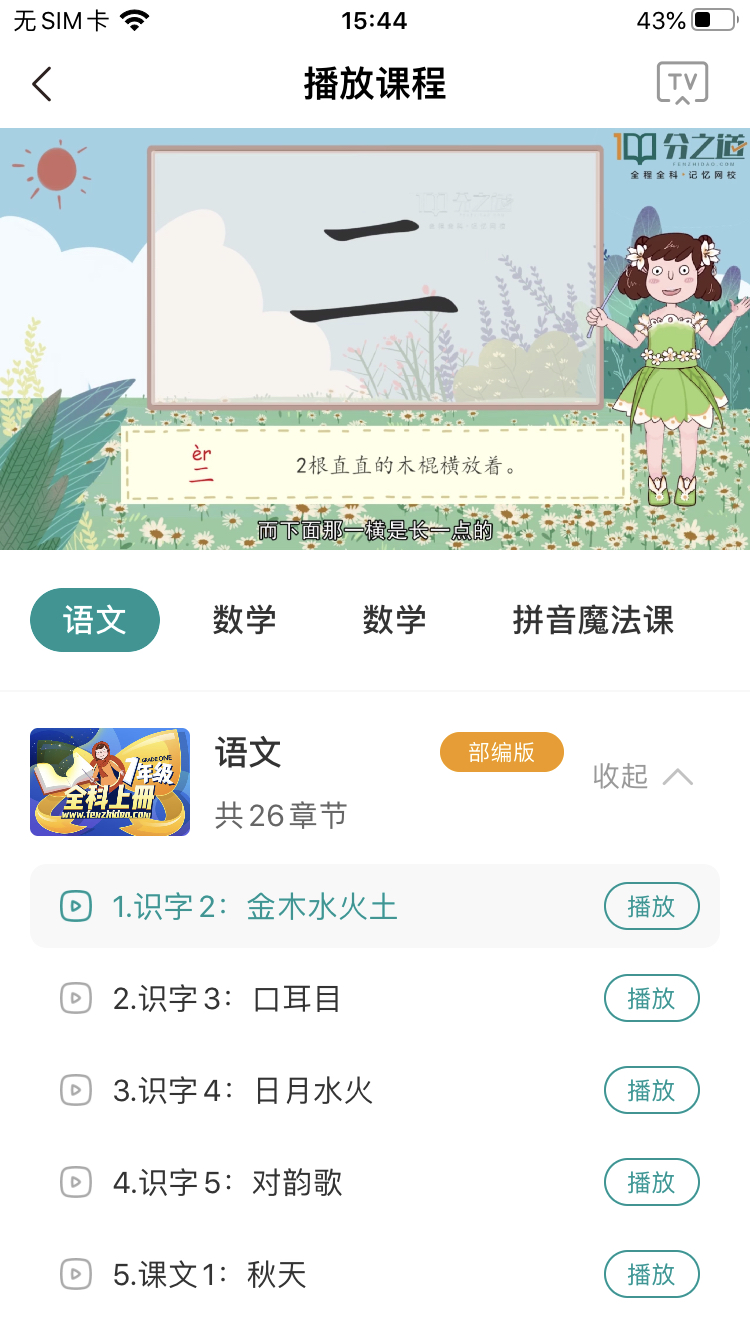Play lesson 2.识字3：口耳目
The width and height of the screenshot is (750, 1334).
coord(651,998)
